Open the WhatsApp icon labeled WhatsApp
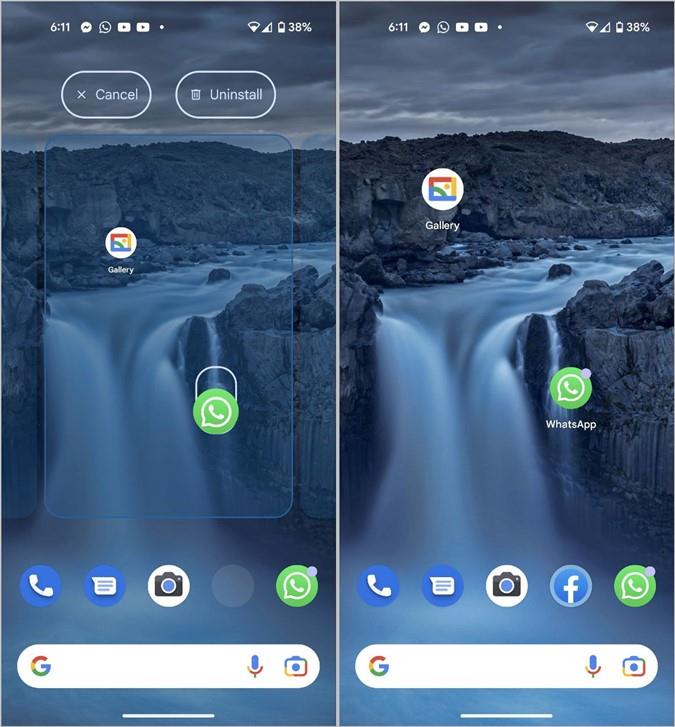675x727 pixels. pyautogui.click(x=570, y=389)
